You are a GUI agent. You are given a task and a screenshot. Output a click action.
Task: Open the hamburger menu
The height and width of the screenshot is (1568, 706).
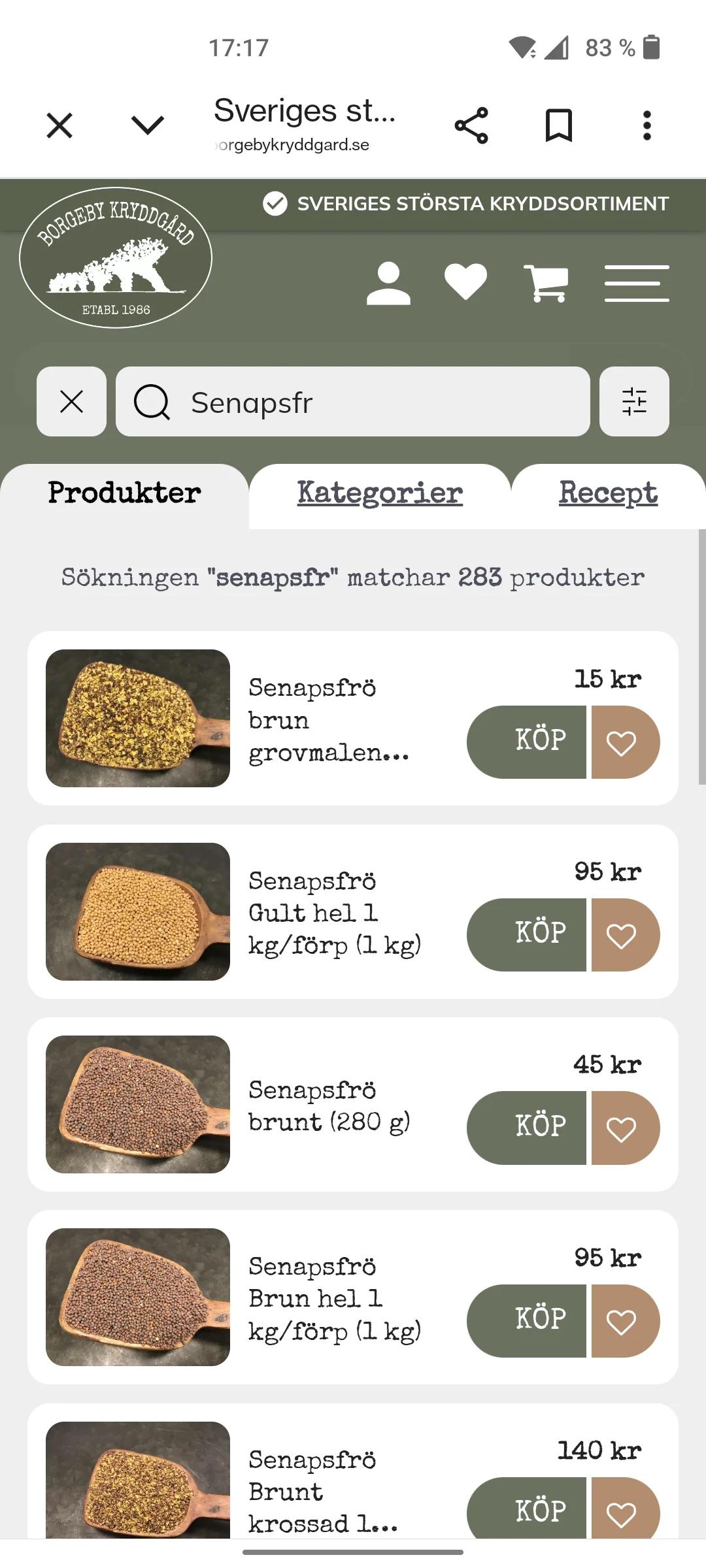click(637, 284)
